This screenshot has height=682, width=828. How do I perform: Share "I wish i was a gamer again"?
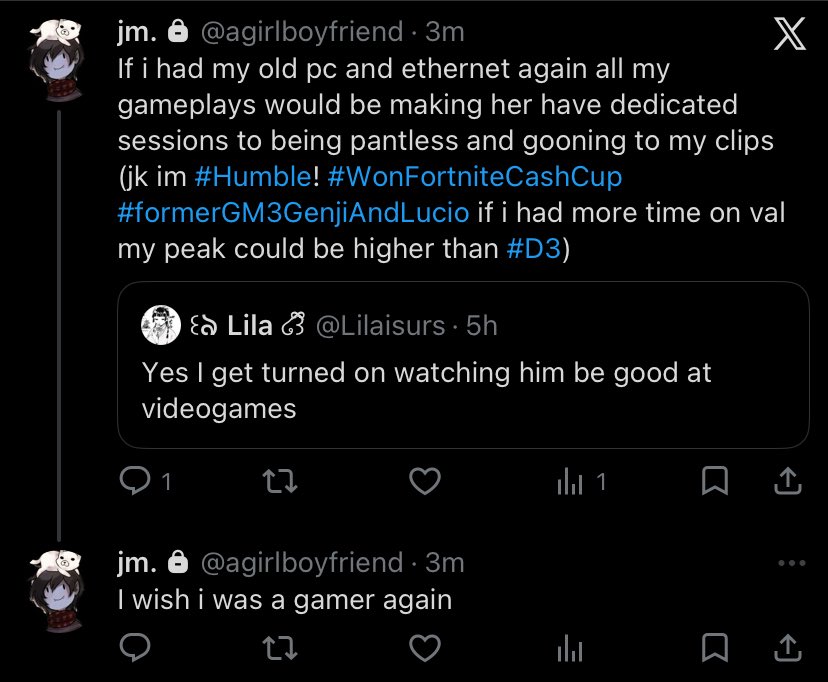[x=788, y=650]
